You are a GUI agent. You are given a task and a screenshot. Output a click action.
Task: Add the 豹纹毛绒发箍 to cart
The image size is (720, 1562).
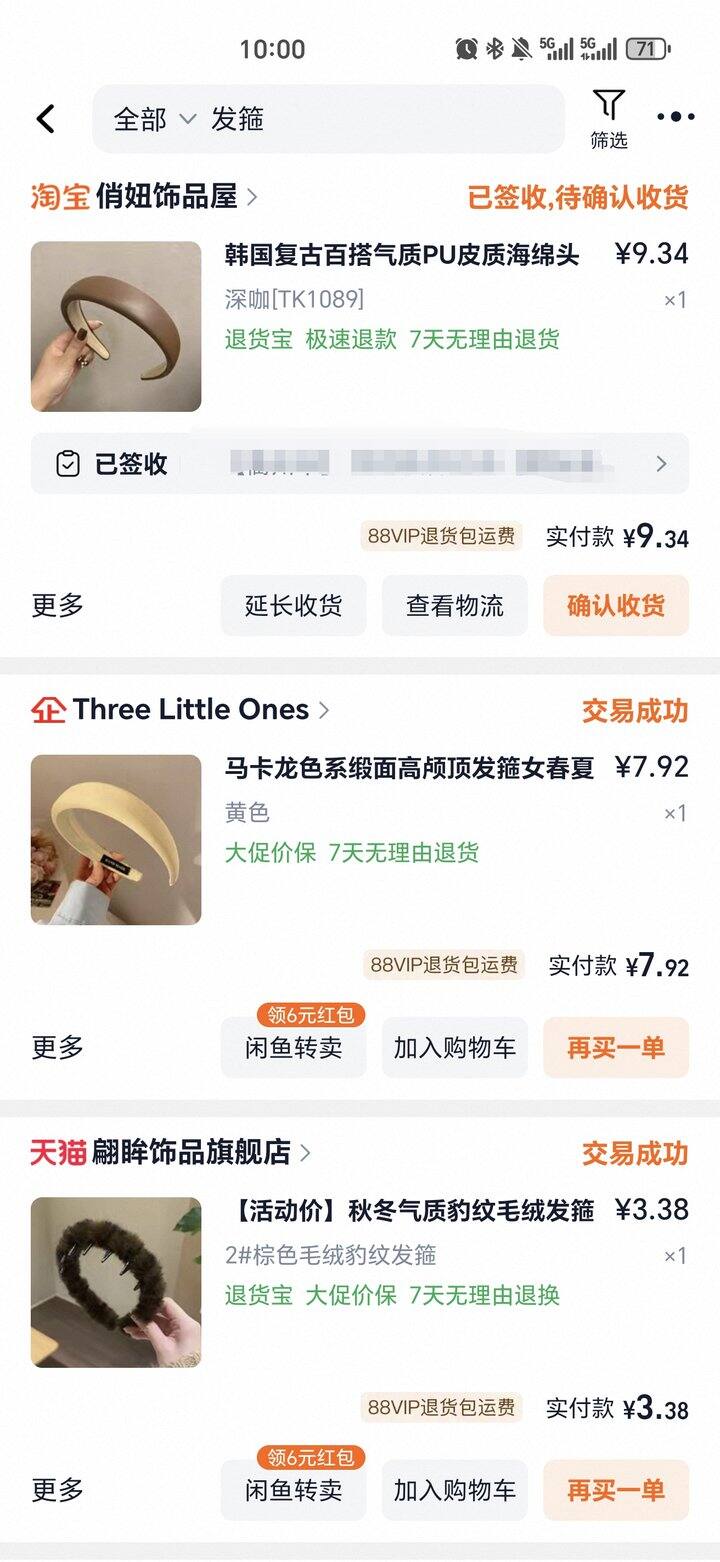[x=454, y=1490]
